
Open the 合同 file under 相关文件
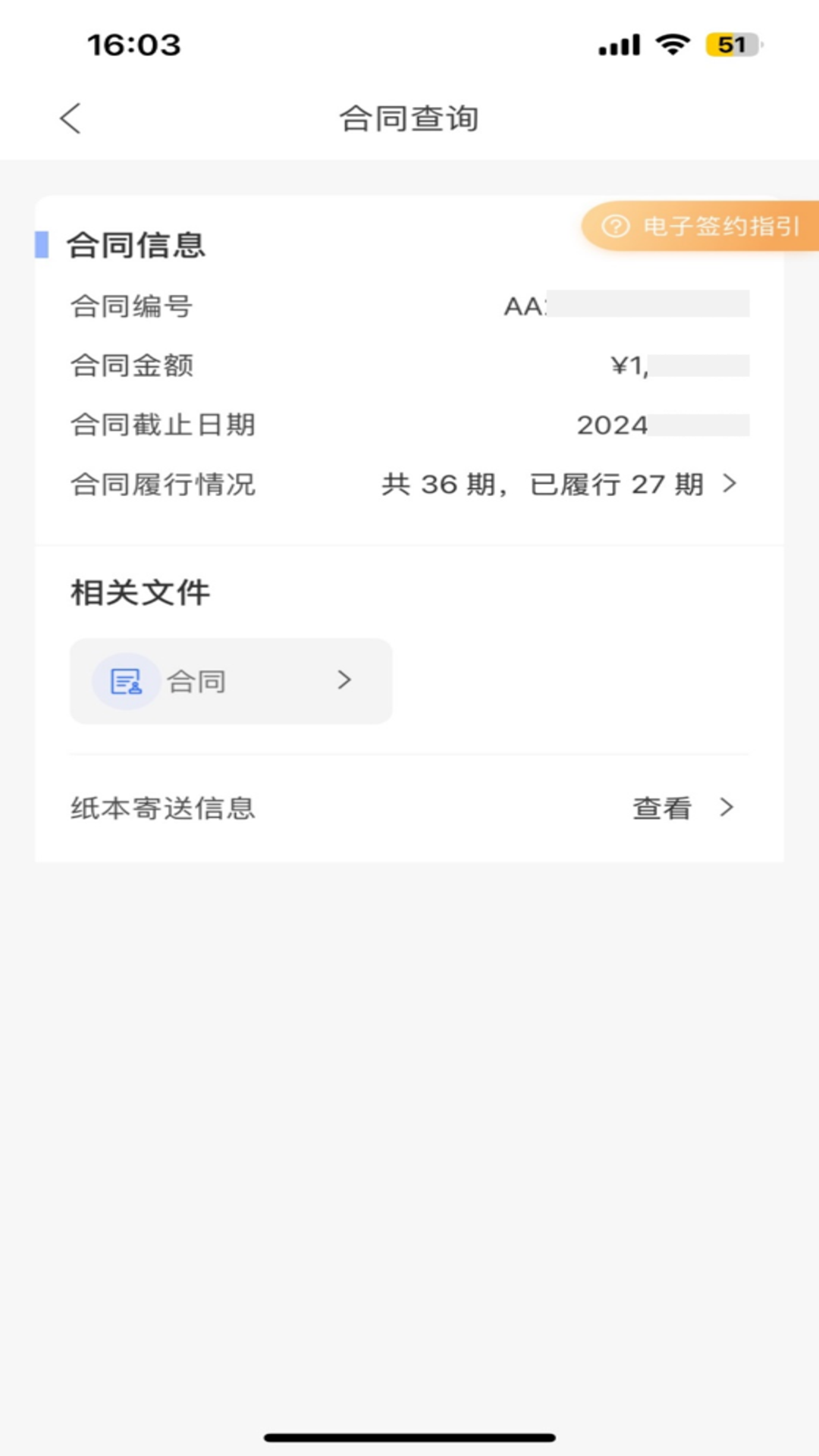click(x=231, y=681)
